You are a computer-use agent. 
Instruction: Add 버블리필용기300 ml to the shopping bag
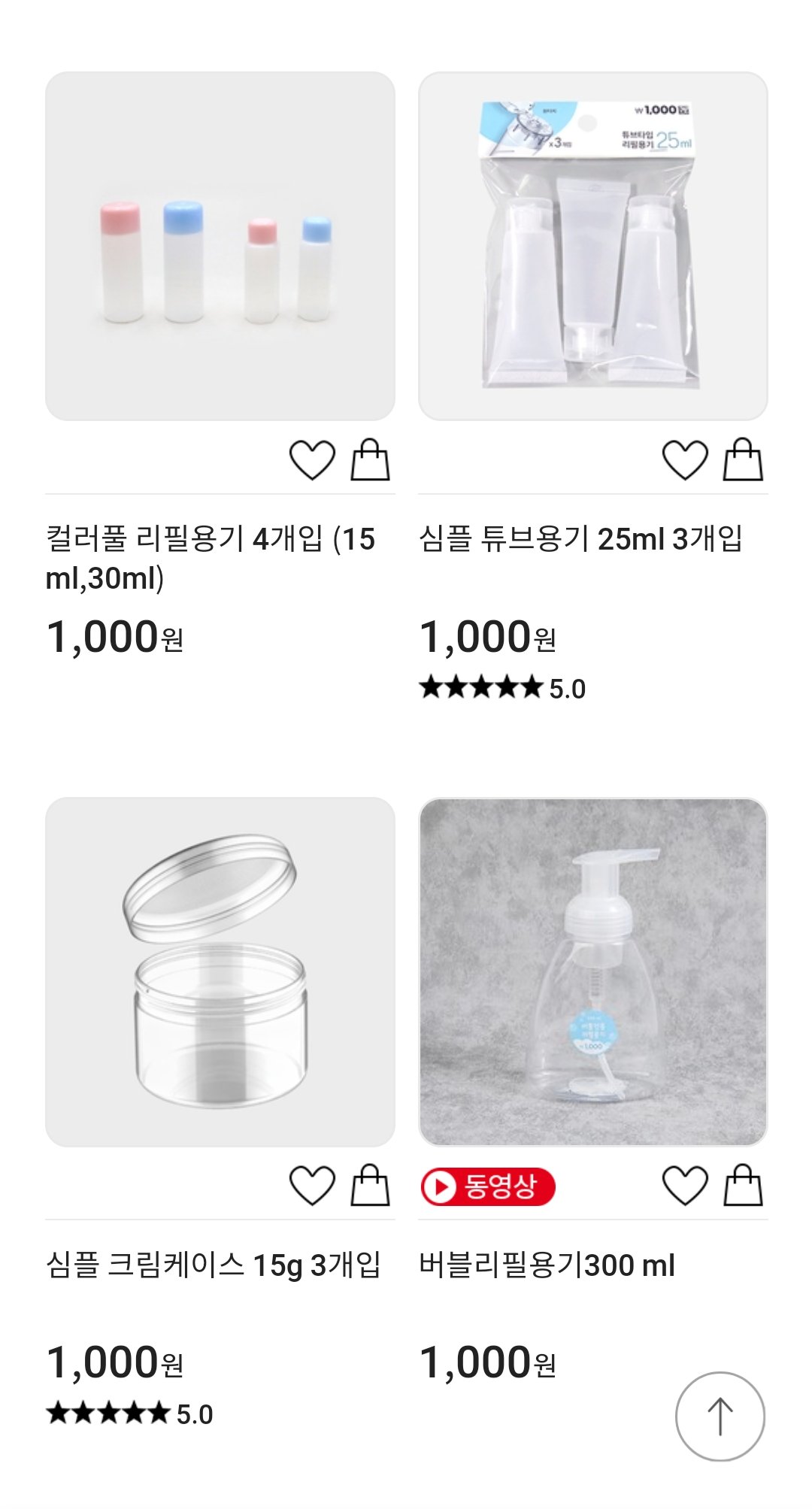[743, 1186]
